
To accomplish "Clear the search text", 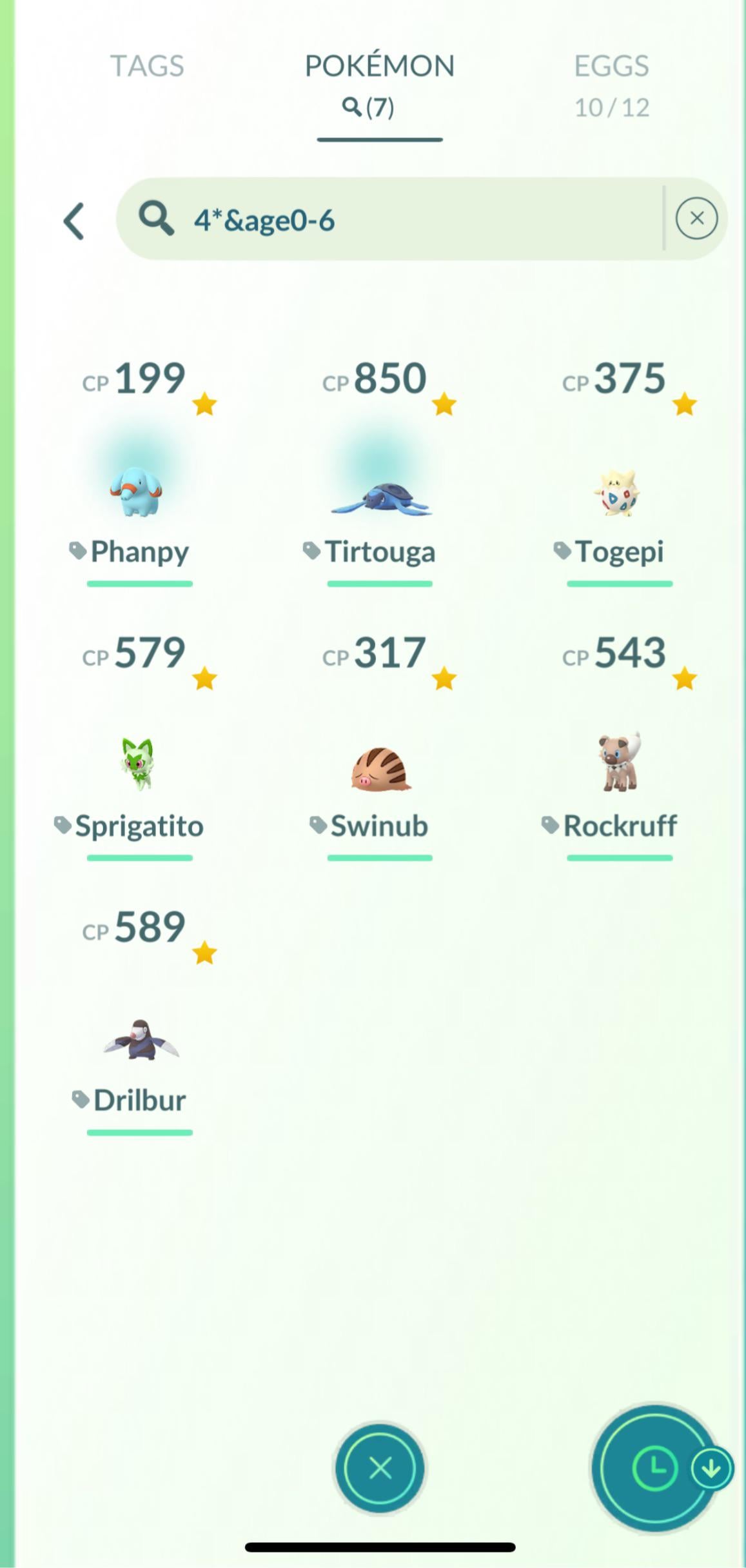I will [696, 219].
